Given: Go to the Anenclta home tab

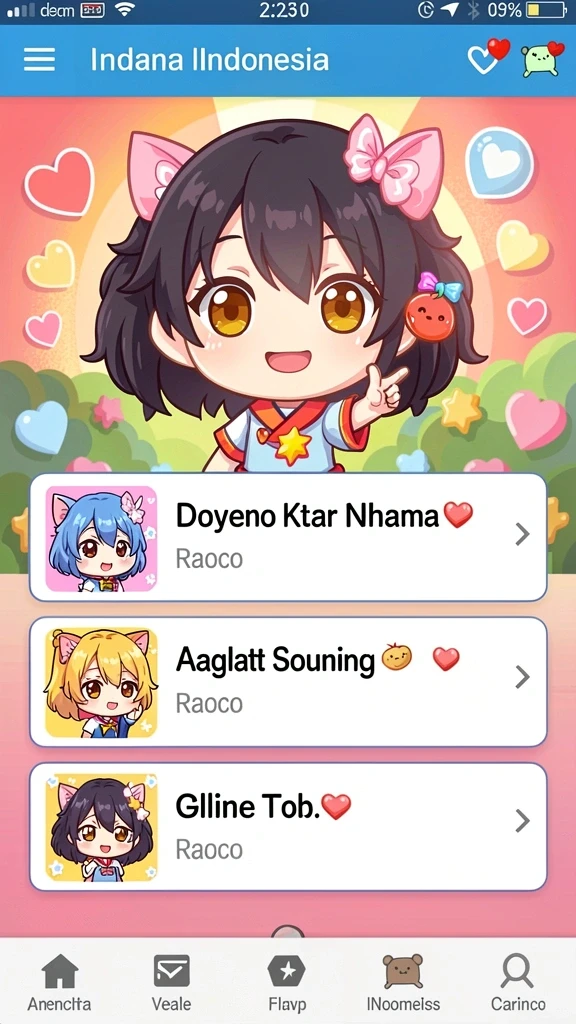Looking at the screenshot, I should coord(59,982).
